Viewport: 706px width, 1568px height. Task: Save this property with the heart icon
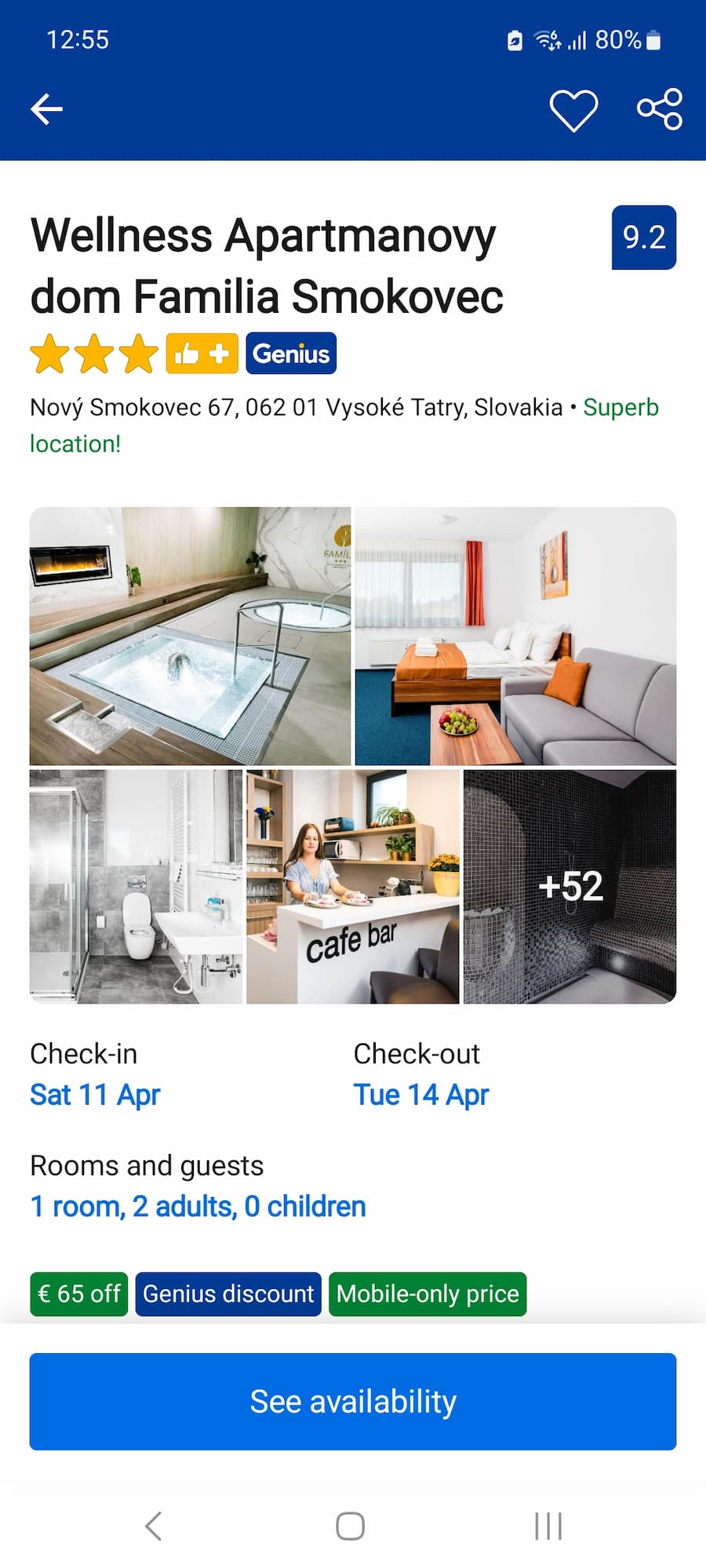coord(573,110)
